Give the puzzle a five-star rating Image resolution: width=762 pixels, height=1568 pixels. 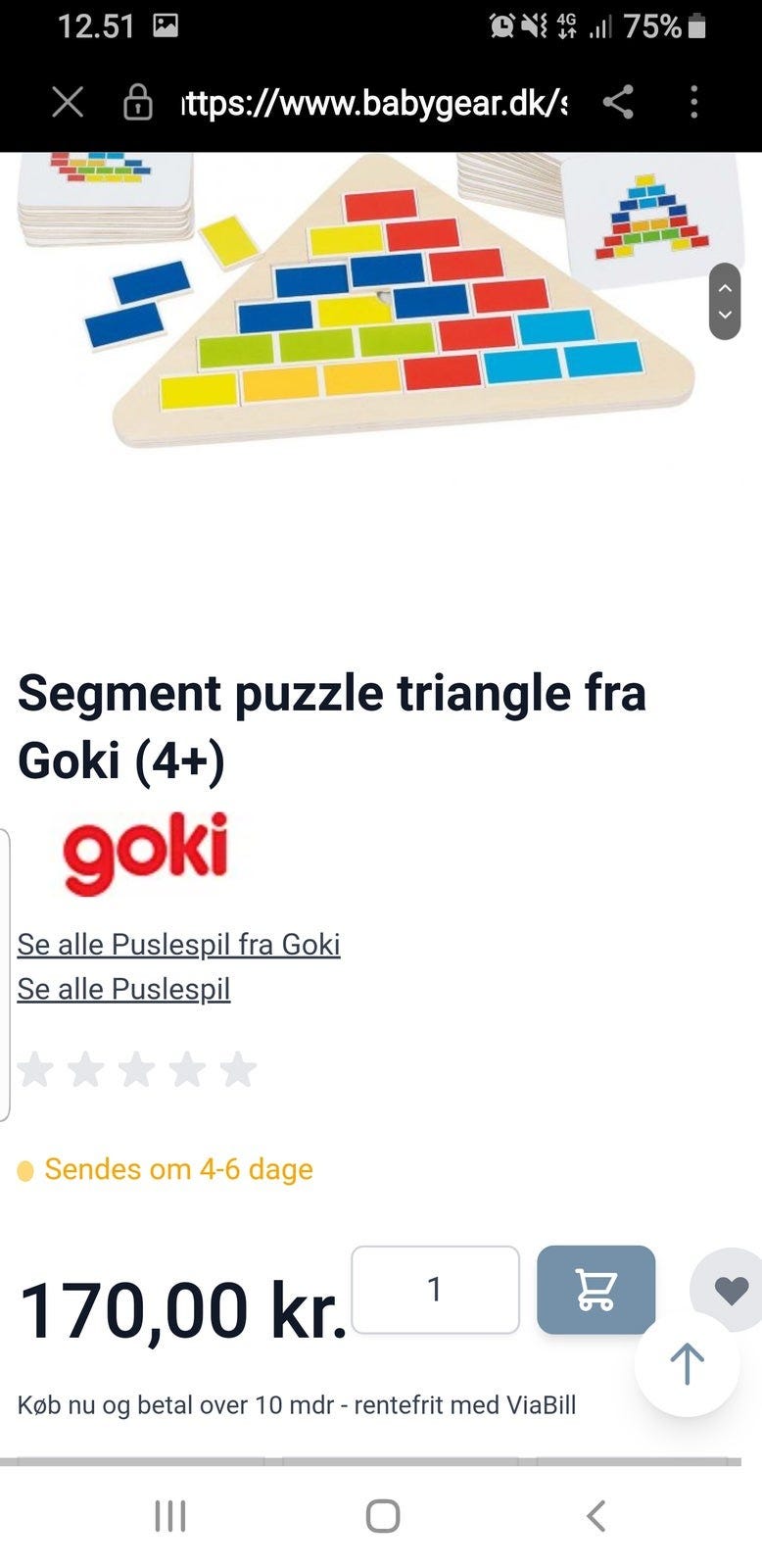pos(236,1070)
